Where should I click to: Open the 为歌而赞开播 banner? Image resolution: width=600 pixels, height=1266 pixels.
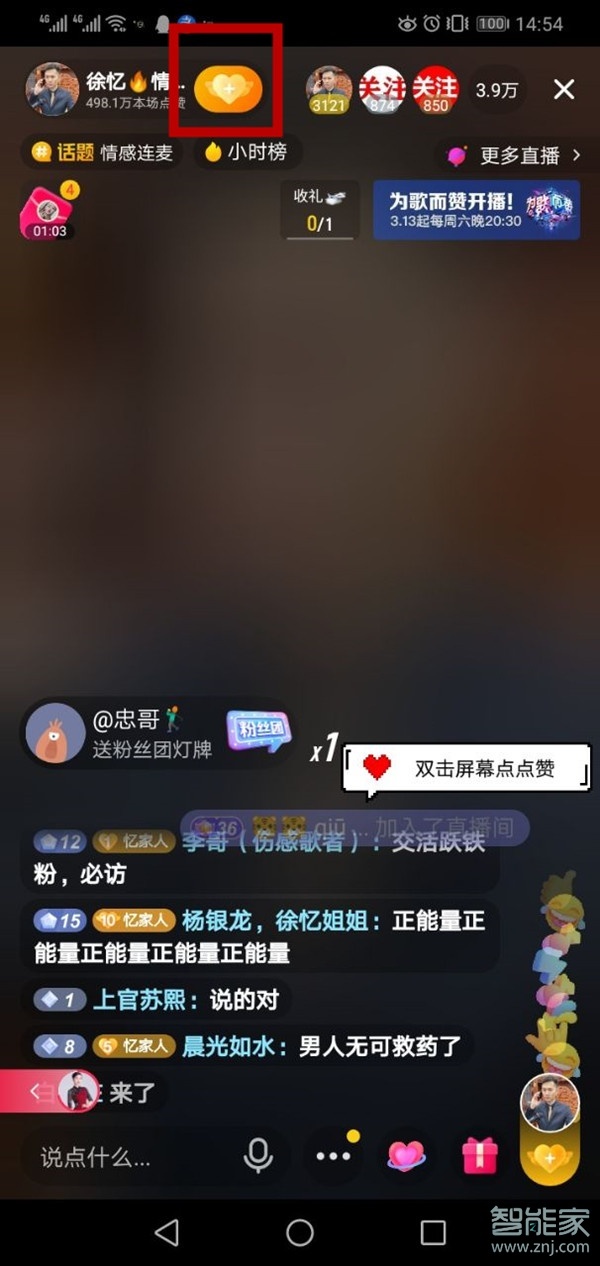[476, 210]
